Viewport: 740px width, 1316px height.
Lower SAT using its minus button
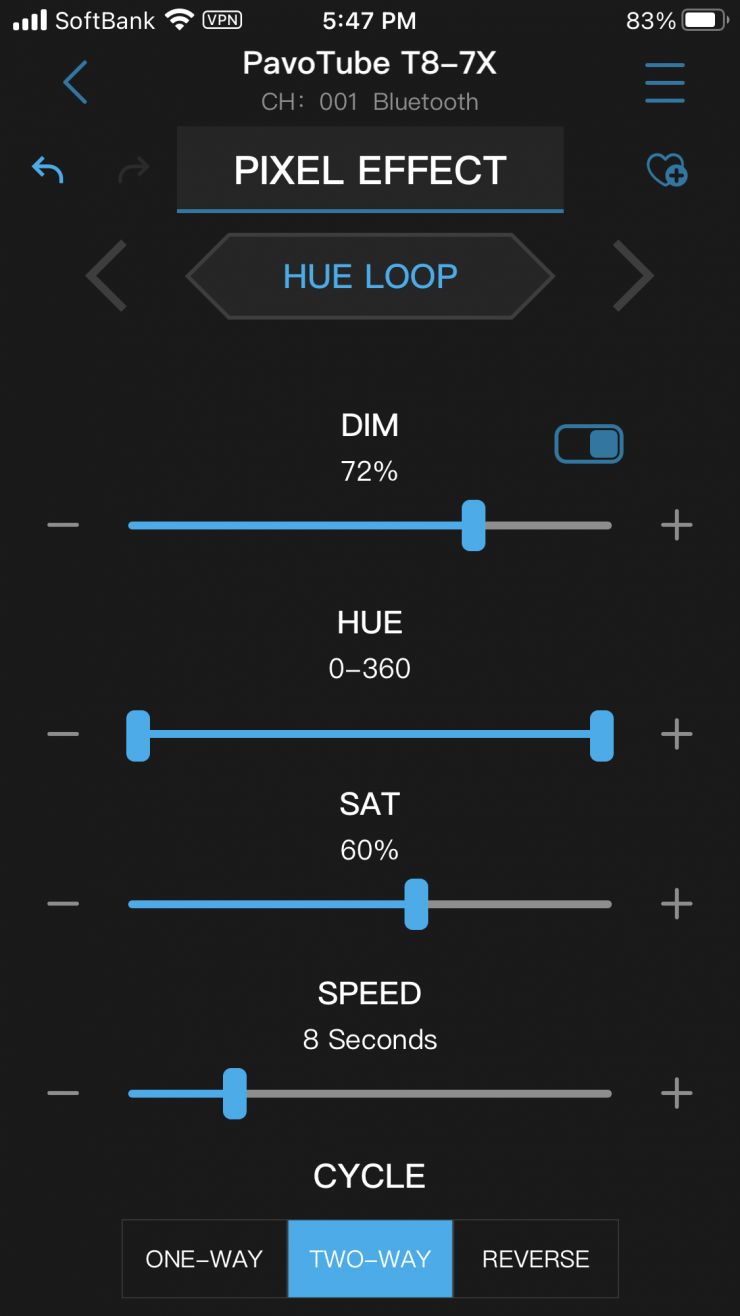point(63,904)
